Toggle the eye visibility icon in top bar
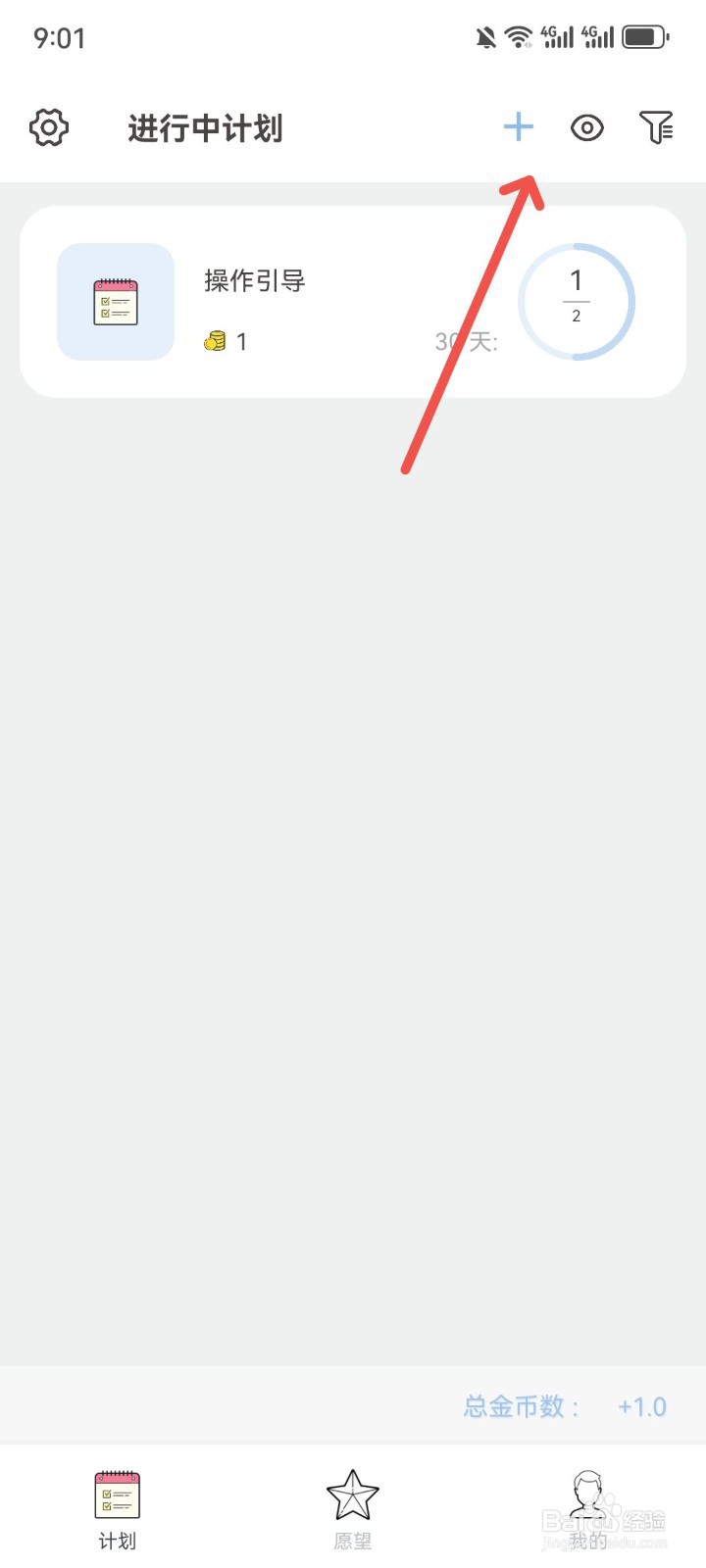Screen dimensions: 706x1568 click(586, 127)
